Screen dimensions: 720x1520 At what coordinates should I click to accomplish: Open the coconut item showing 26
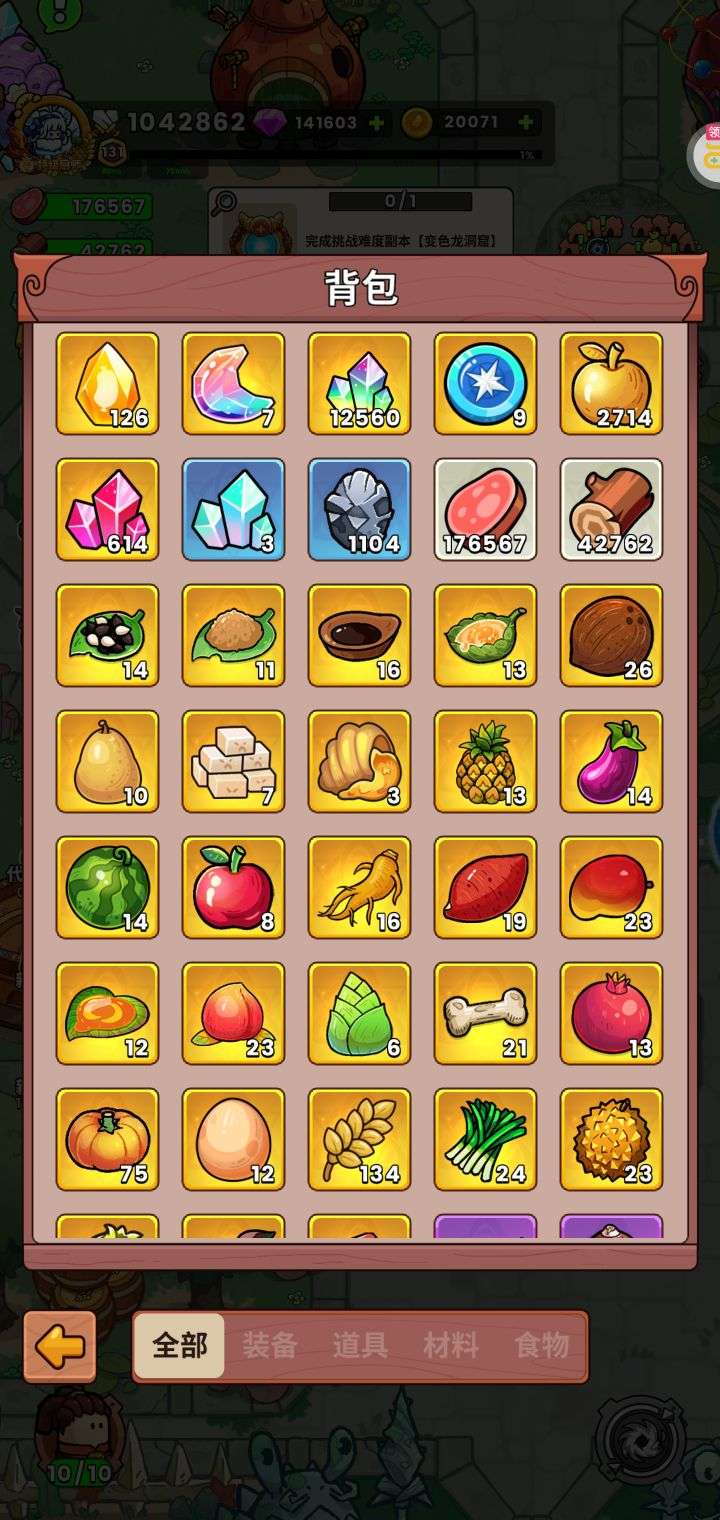click(611, 636)
